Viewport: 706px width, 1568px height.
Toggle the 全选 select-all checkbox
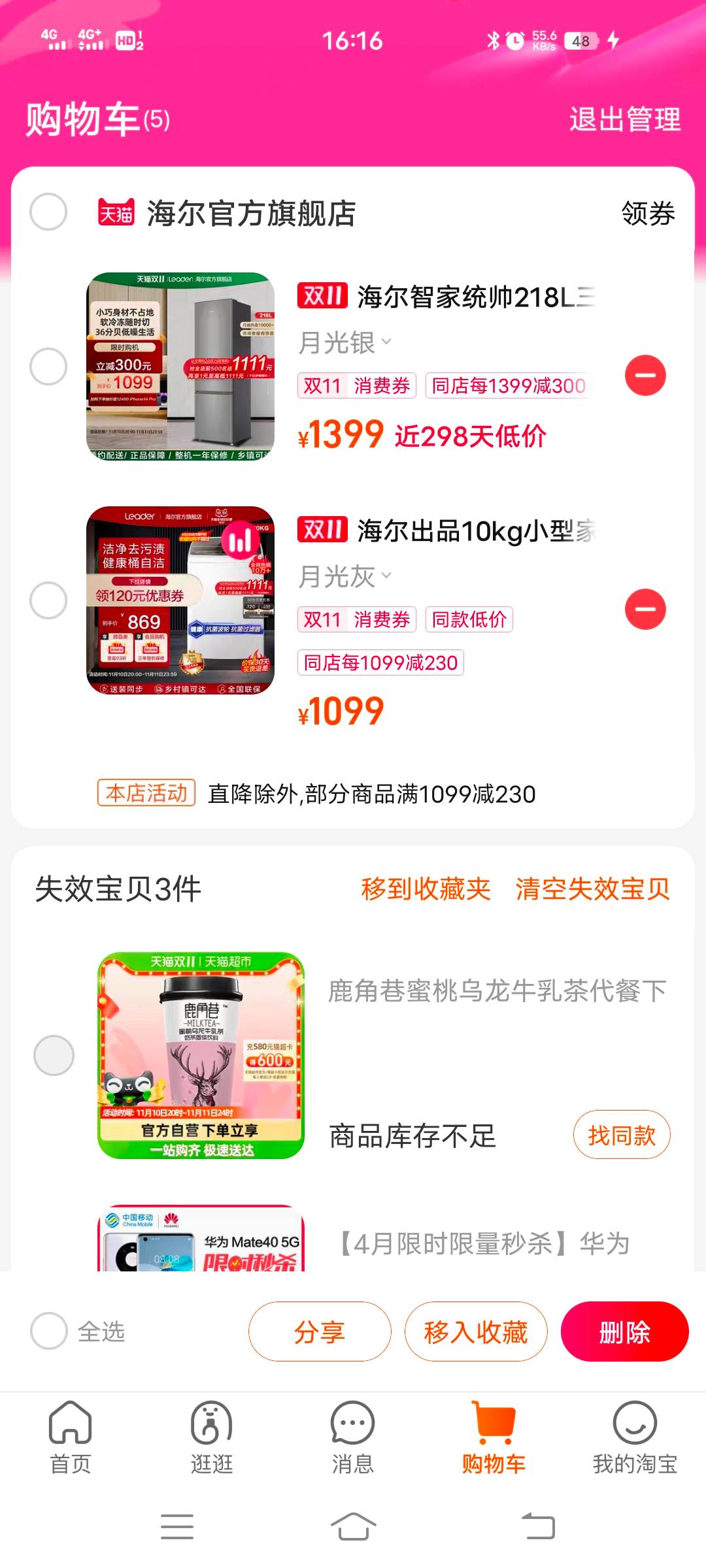point(50,1331)
